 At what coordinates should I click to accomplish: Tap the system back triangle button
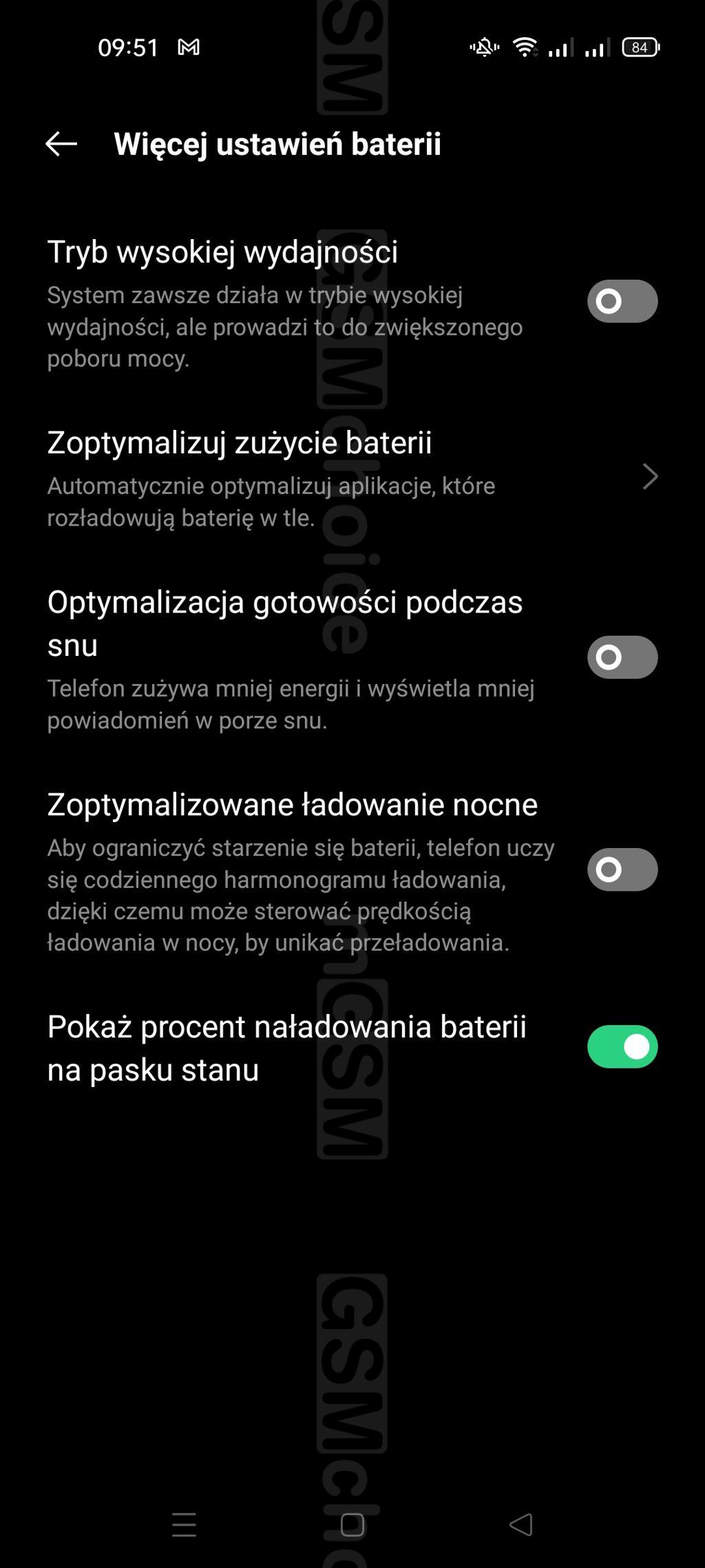tap(521, 1525)
